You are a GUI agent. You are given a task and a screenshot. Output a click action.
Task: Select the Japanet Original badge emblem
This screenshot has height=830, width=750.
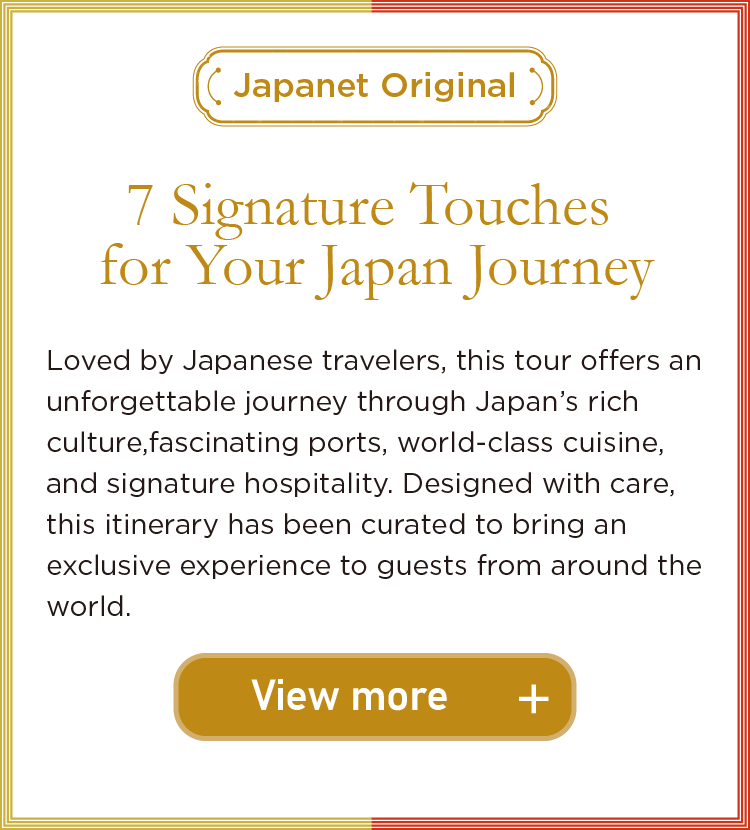tap(374, 85)
